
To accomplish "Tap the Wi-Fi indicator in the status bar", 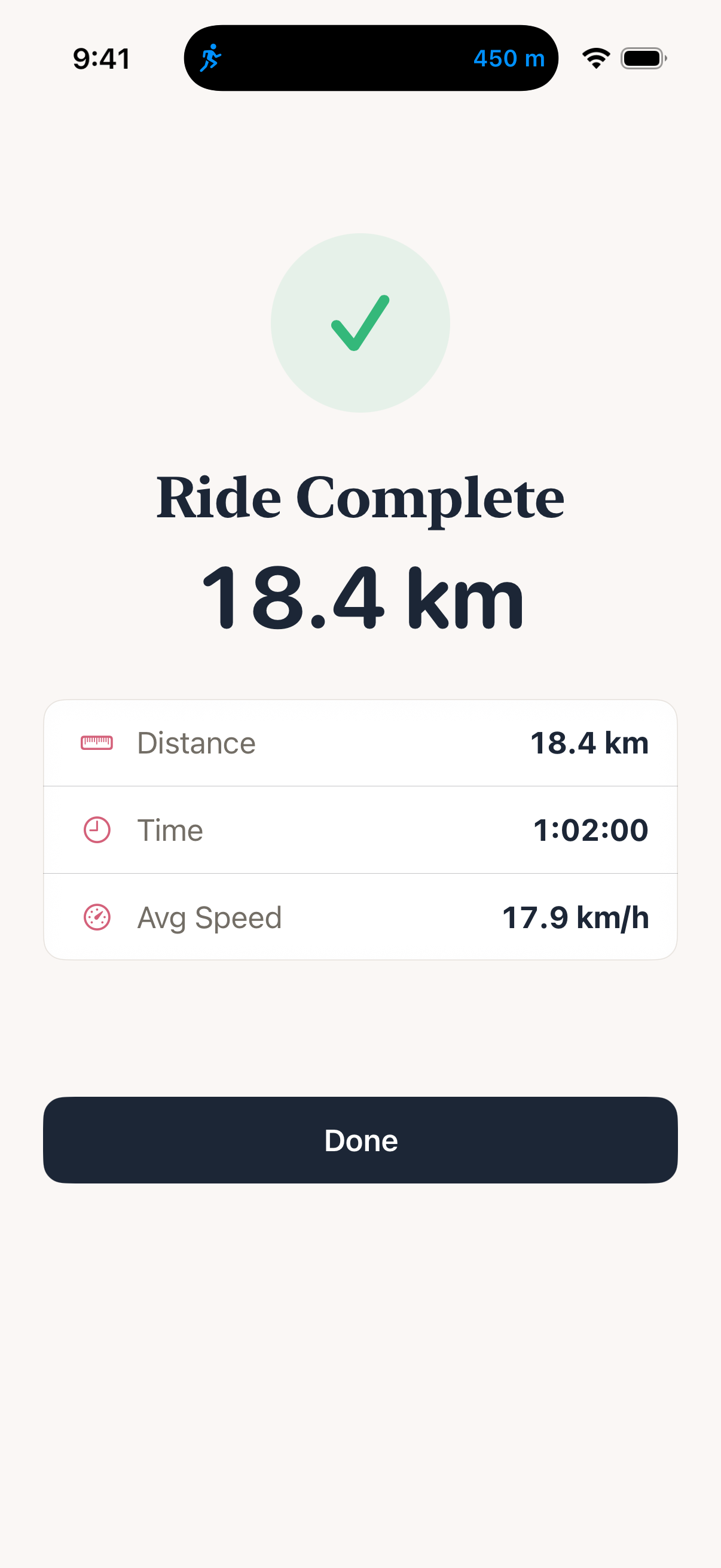I will [595, 57].
